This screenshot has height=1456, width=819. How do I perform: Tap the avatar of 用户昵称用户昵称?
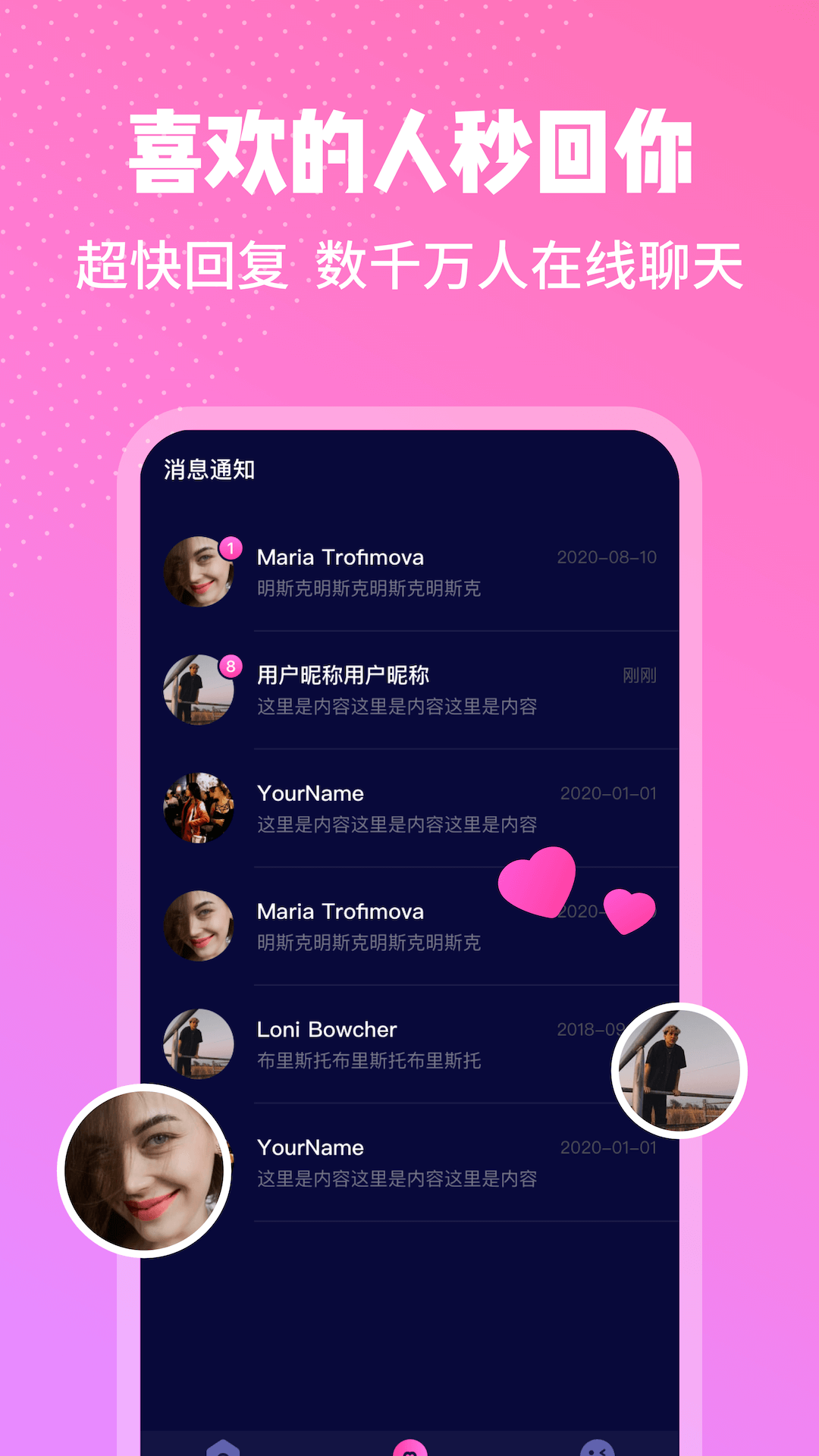point(199,690)
